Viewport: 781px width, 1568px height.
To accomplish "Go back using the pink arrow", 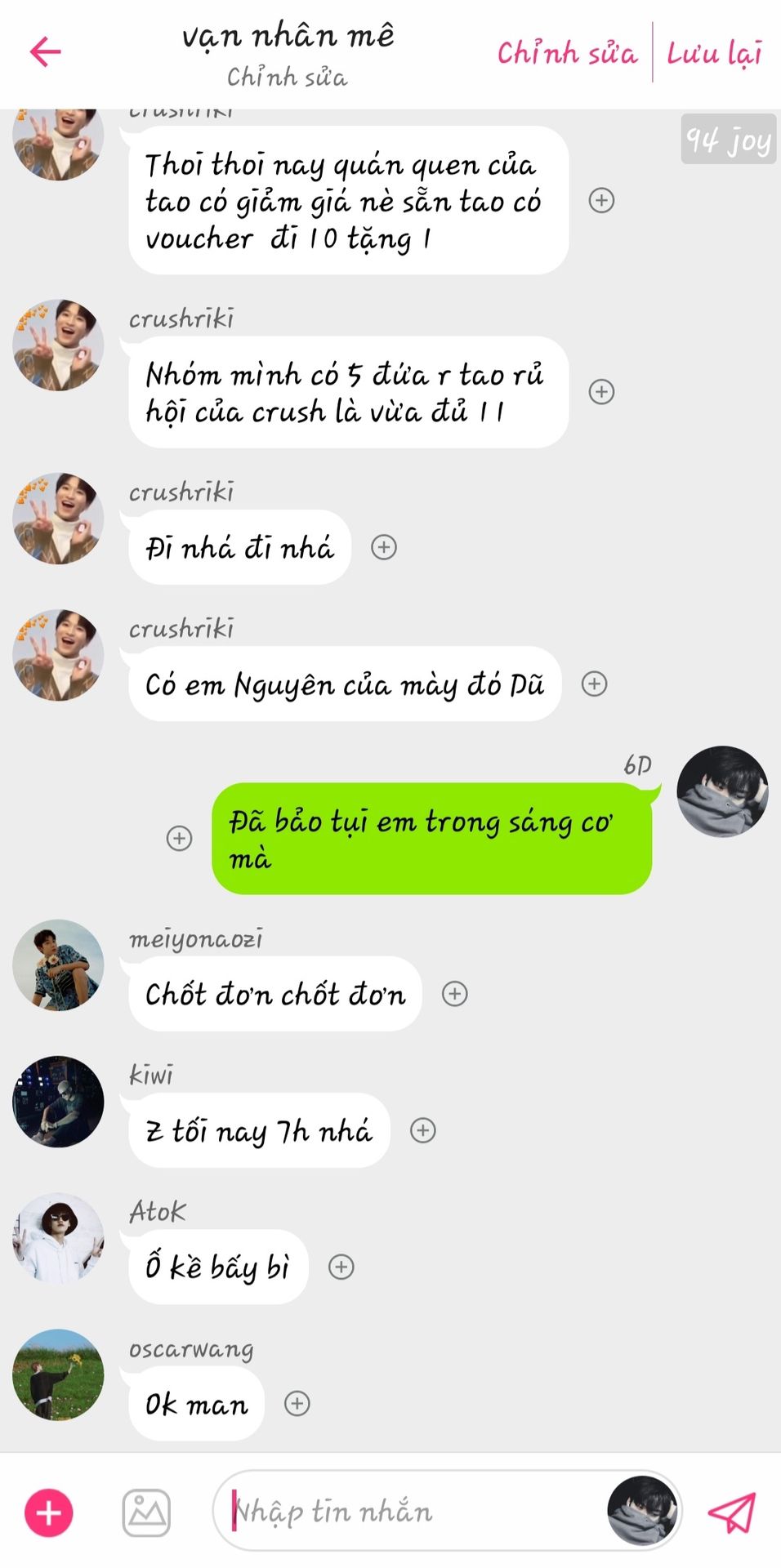I will (46, 52).
